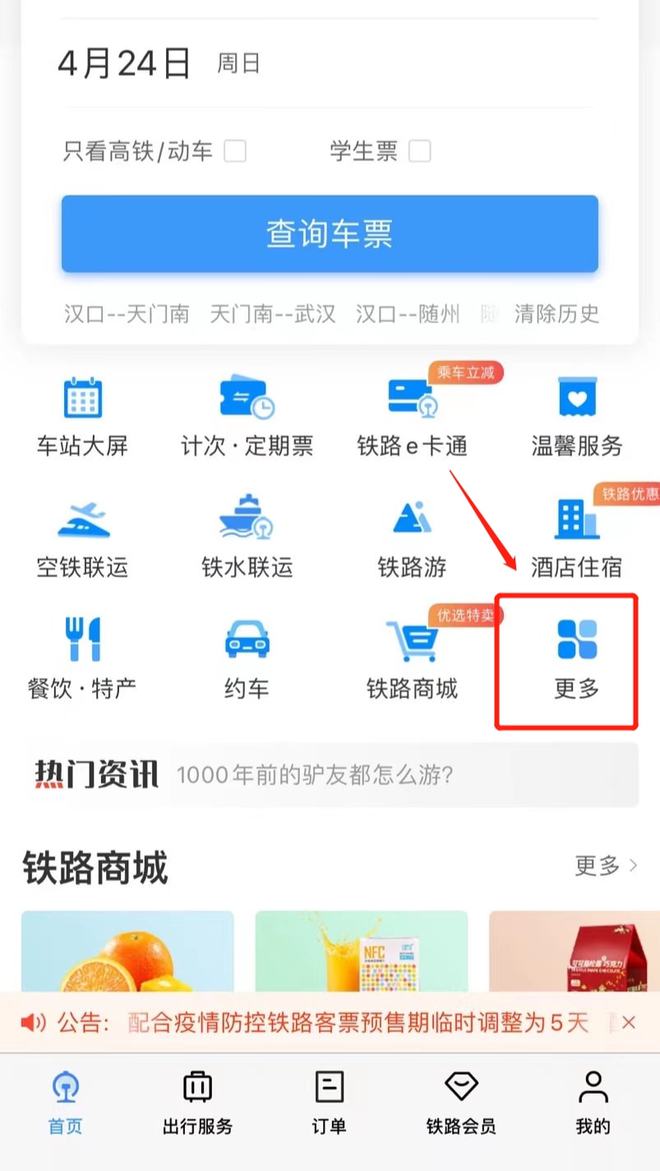The height and width of the screenshot is (1171, 660).
Task: Change the 4月24日 departure date
Action: (x=124, y=64)
